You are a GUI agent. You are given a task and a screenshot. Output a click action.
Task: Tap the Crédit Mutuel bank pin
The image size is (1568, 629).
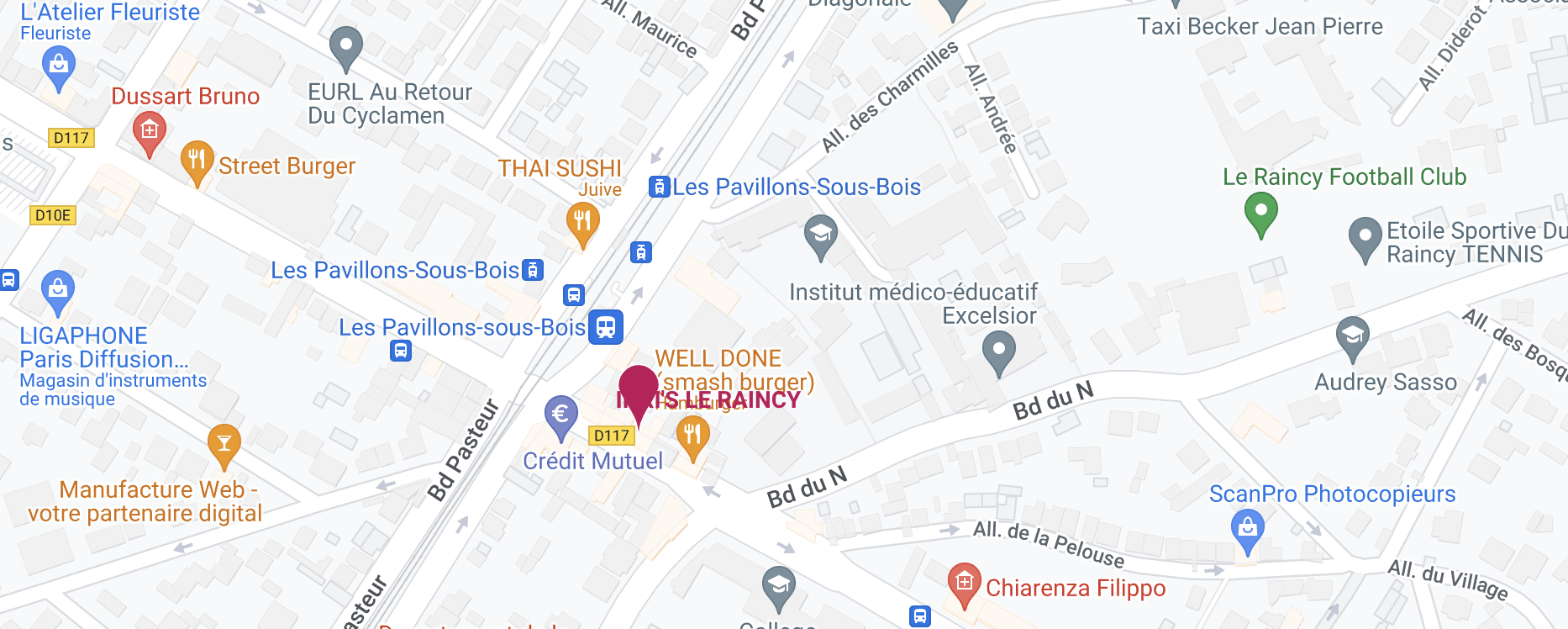point(560,415)
